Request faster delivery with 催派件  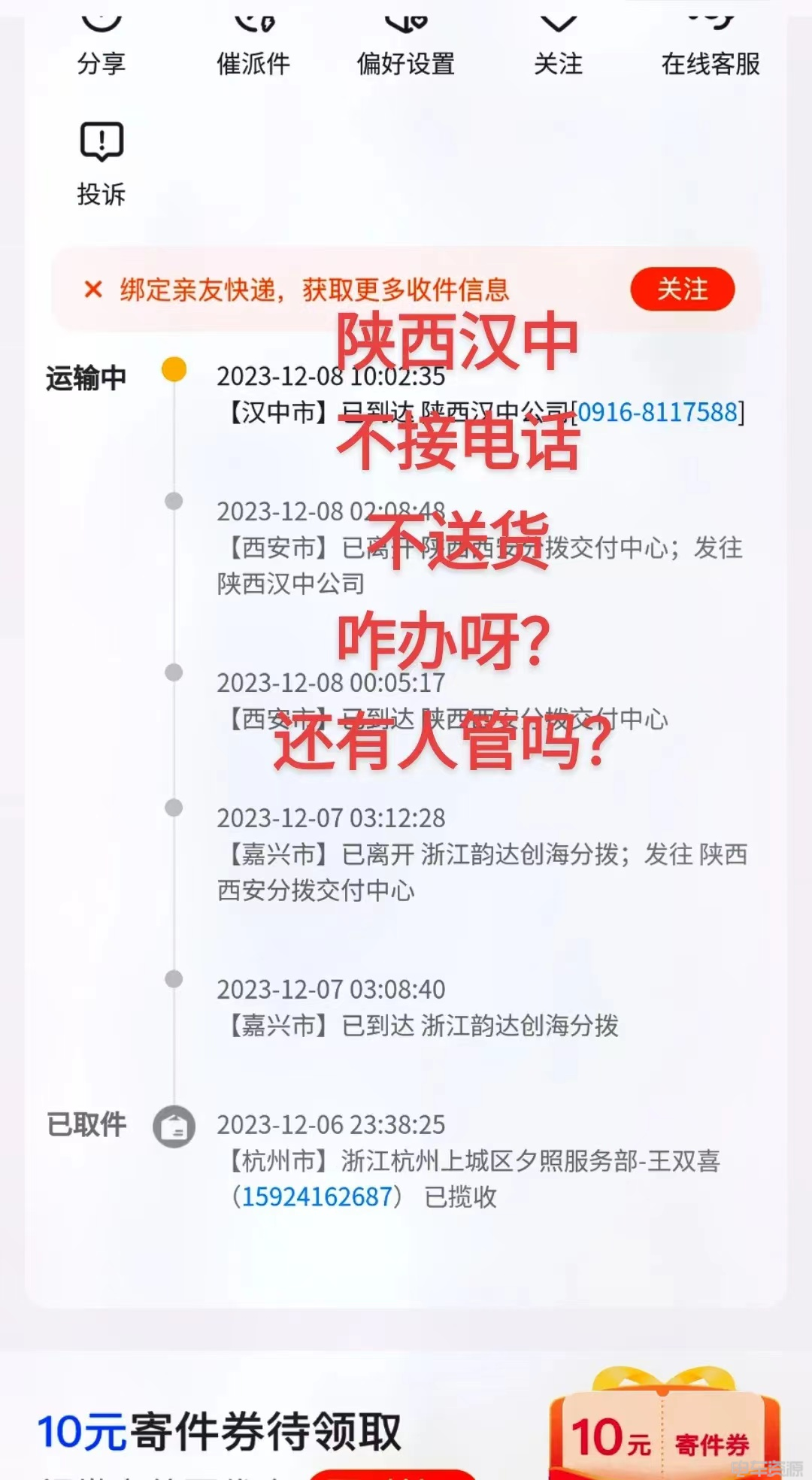(x=253, y=47)
